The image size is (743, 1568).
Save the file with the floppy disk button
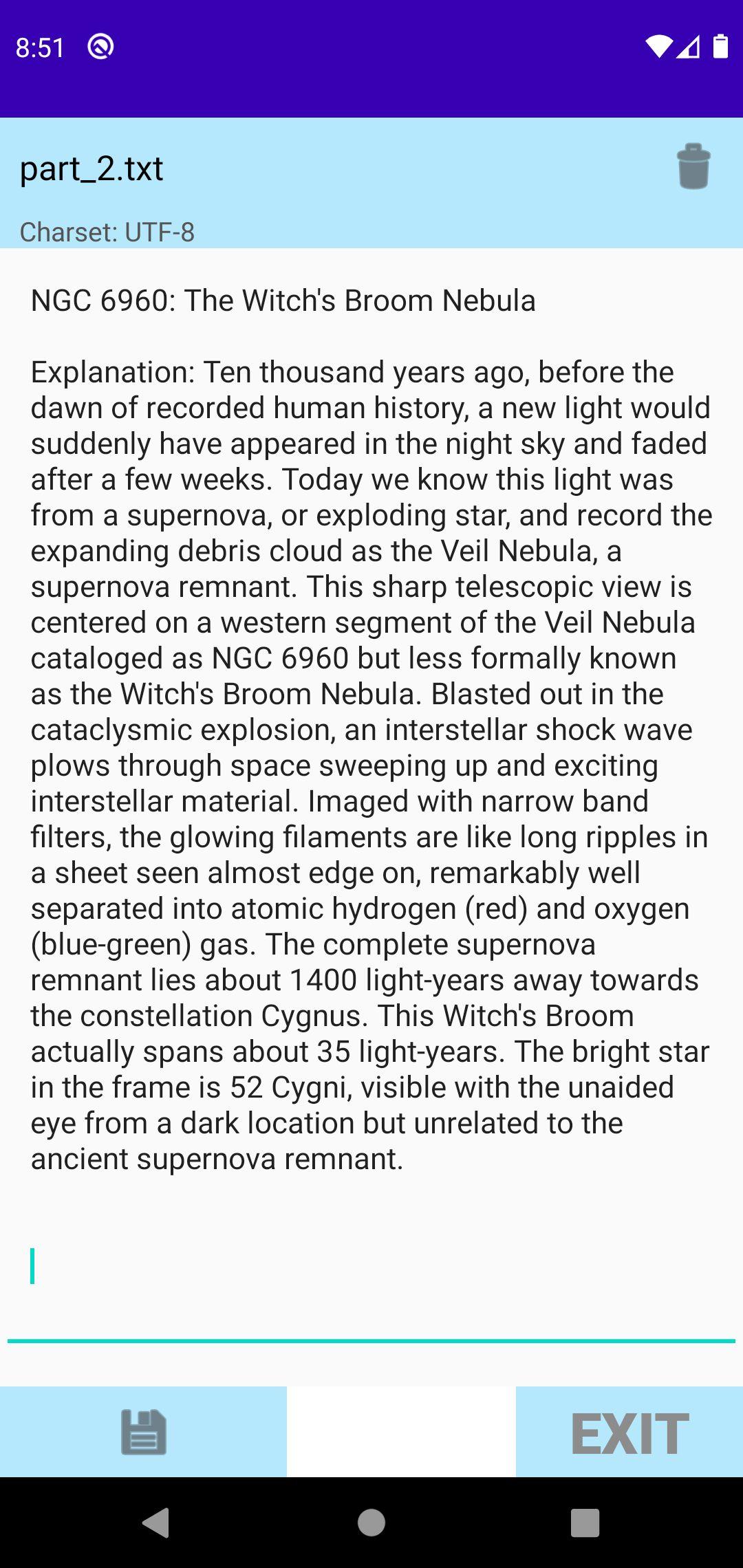(x=143, y=1432)
